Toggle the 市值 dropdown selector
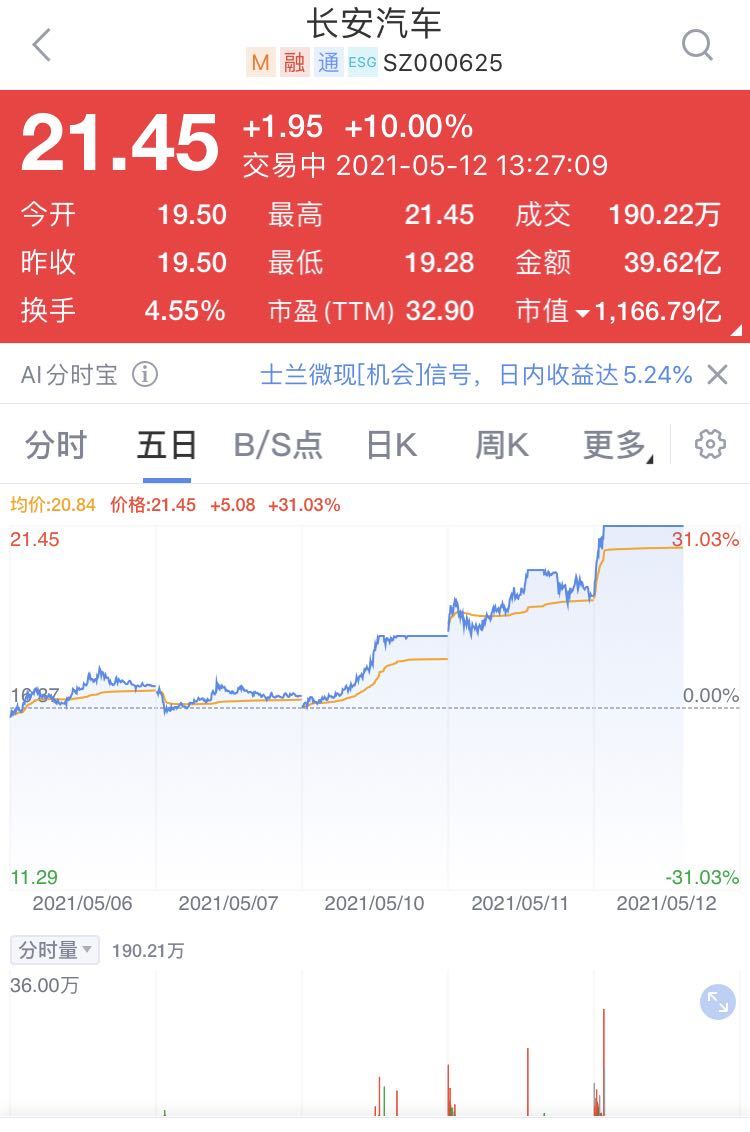Image resolution: width=750 pixels, height=1132 pixels. (582, 313)
